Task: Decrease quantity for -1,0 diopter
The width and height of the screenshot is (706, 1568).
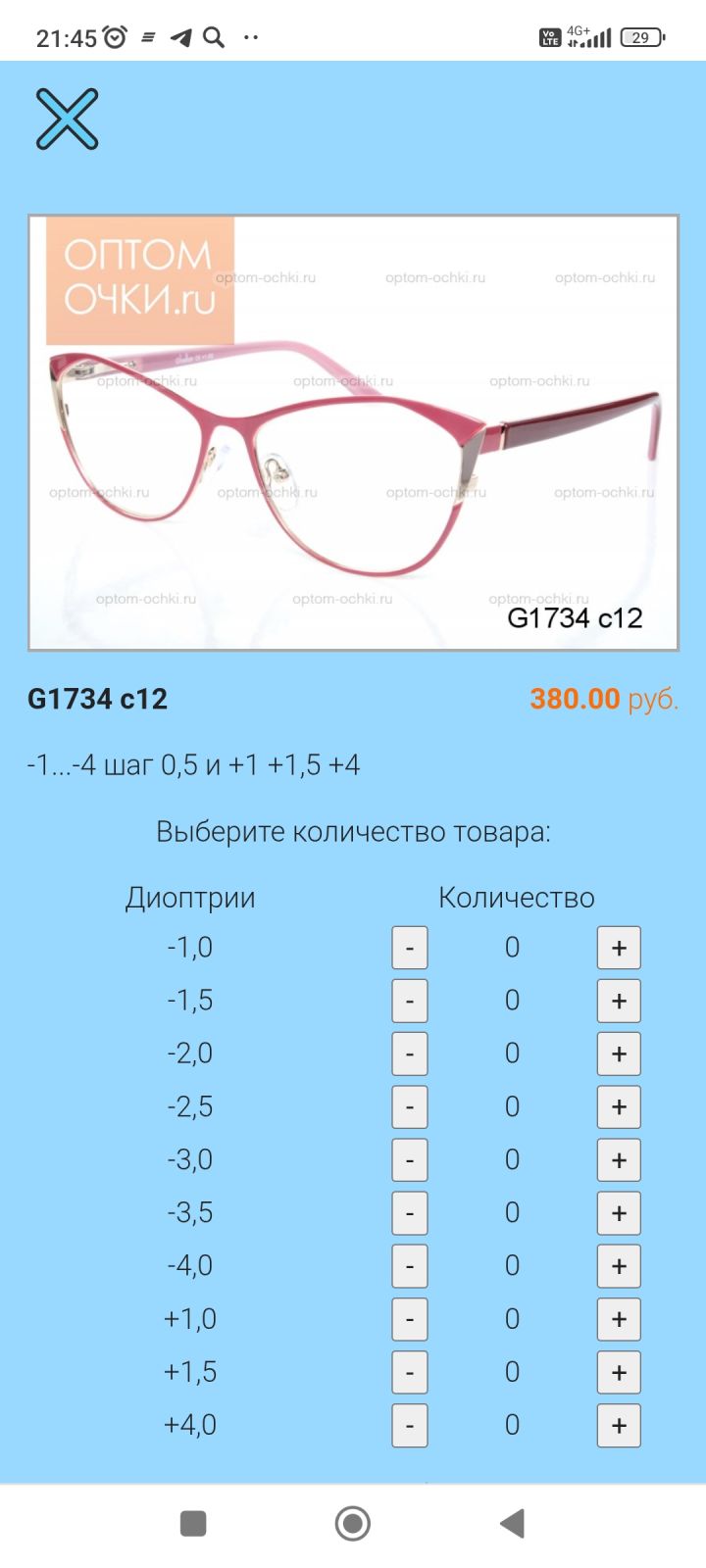Action: coord(410,948)
